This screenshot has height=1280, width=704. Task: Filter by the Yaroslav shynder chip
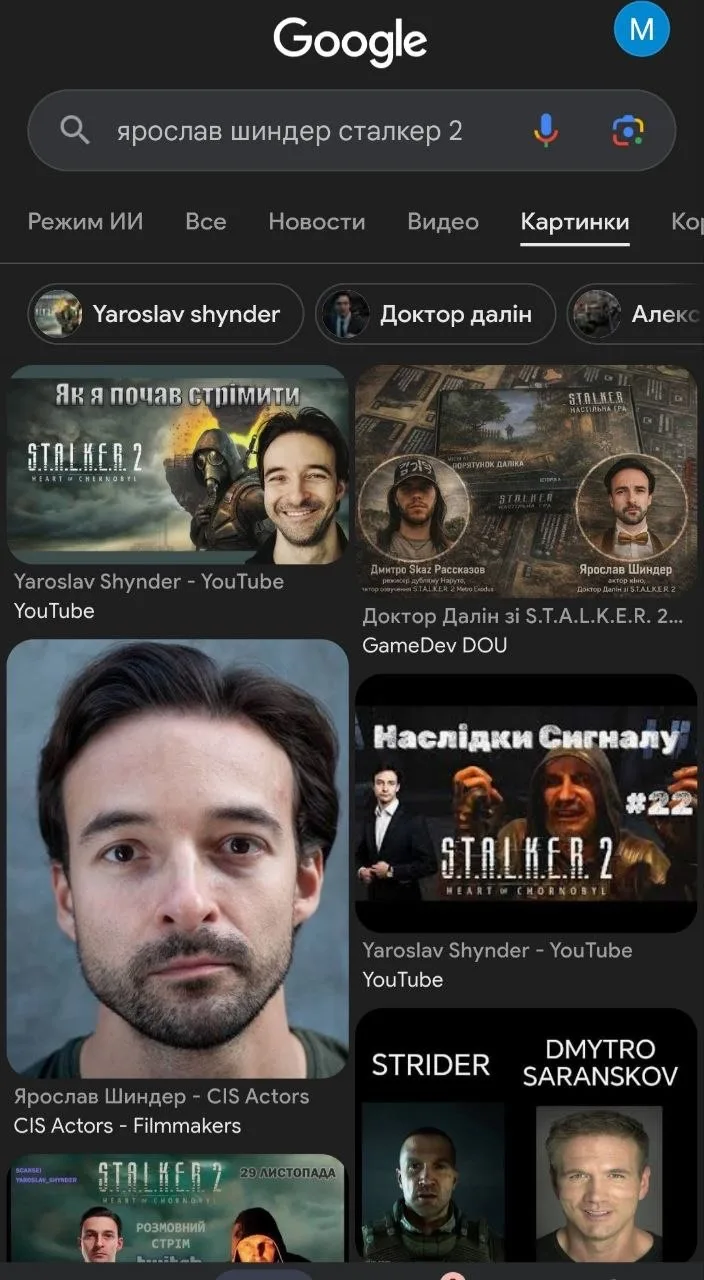click(166, 314)
